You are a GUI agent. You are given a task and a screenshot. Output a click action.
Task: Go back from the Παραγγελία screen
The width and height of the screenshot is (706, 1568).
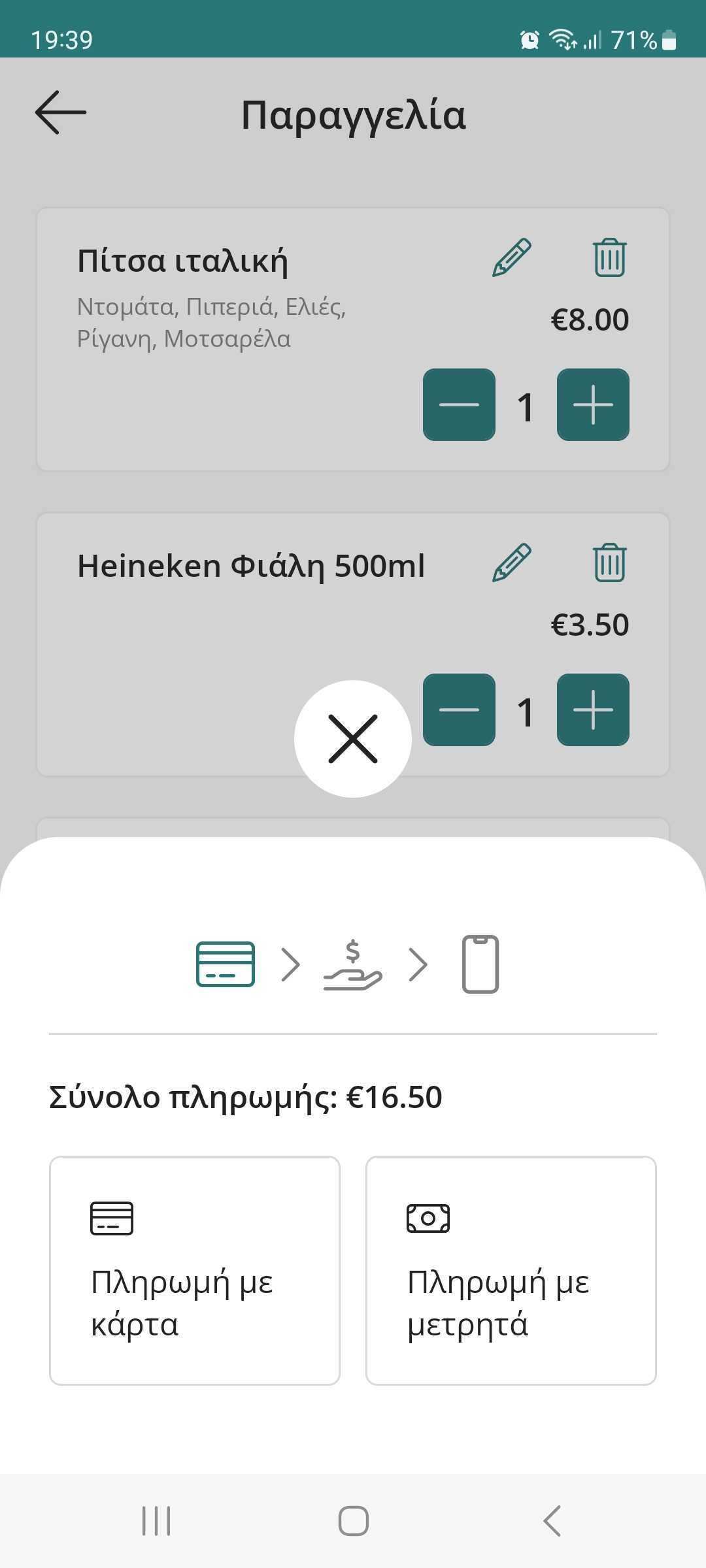pos(61,113)
